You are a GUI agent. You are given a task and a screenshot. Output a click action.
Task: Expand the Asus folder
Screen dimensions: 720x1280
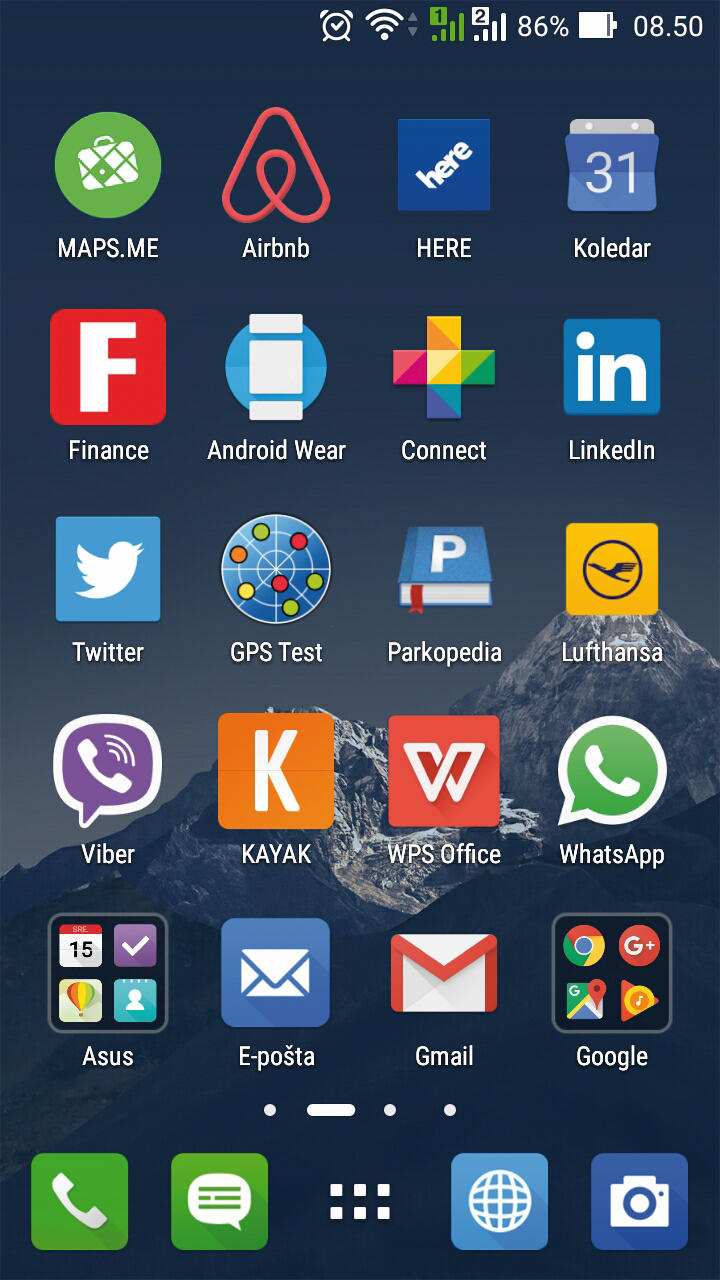pos(108,973)
